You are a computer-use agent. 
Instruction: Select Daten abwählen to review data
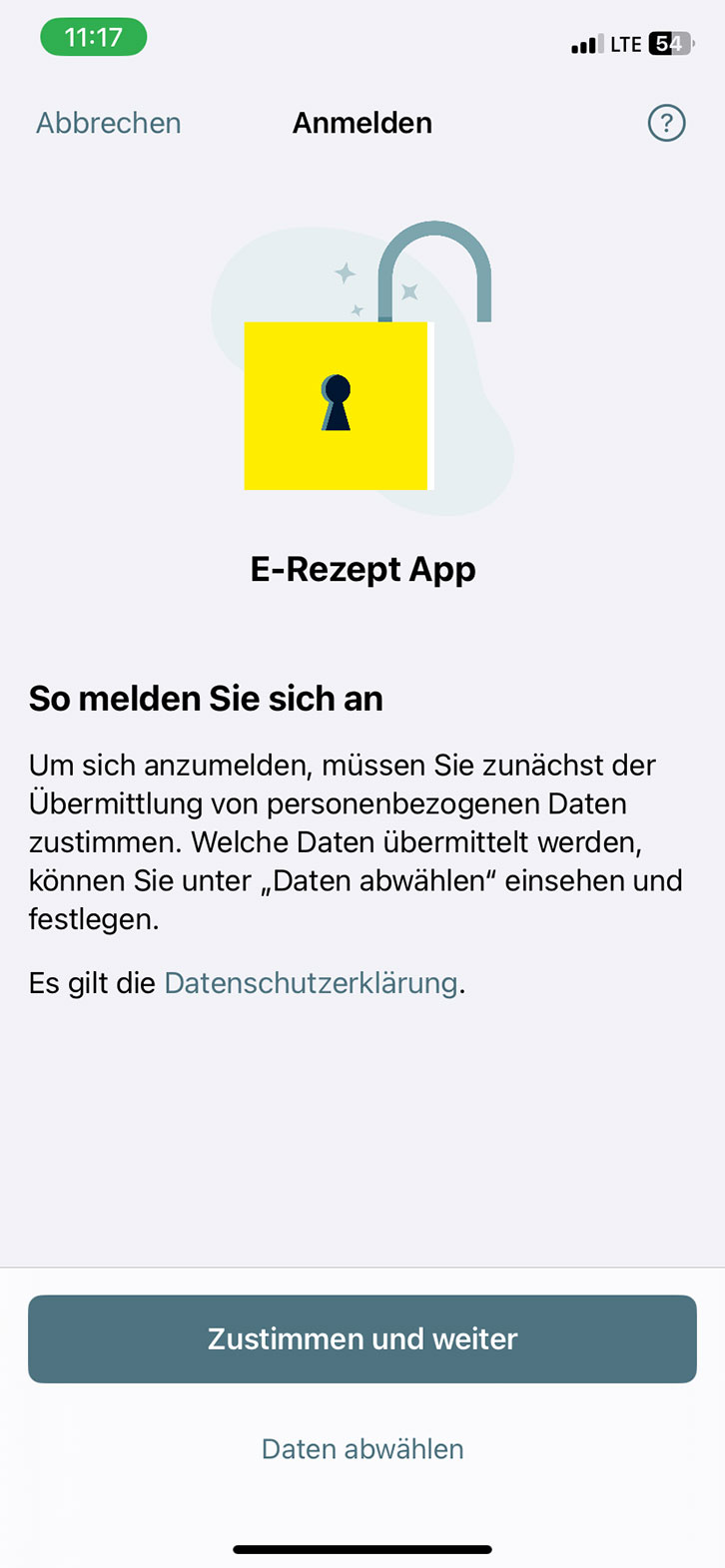362,1449
